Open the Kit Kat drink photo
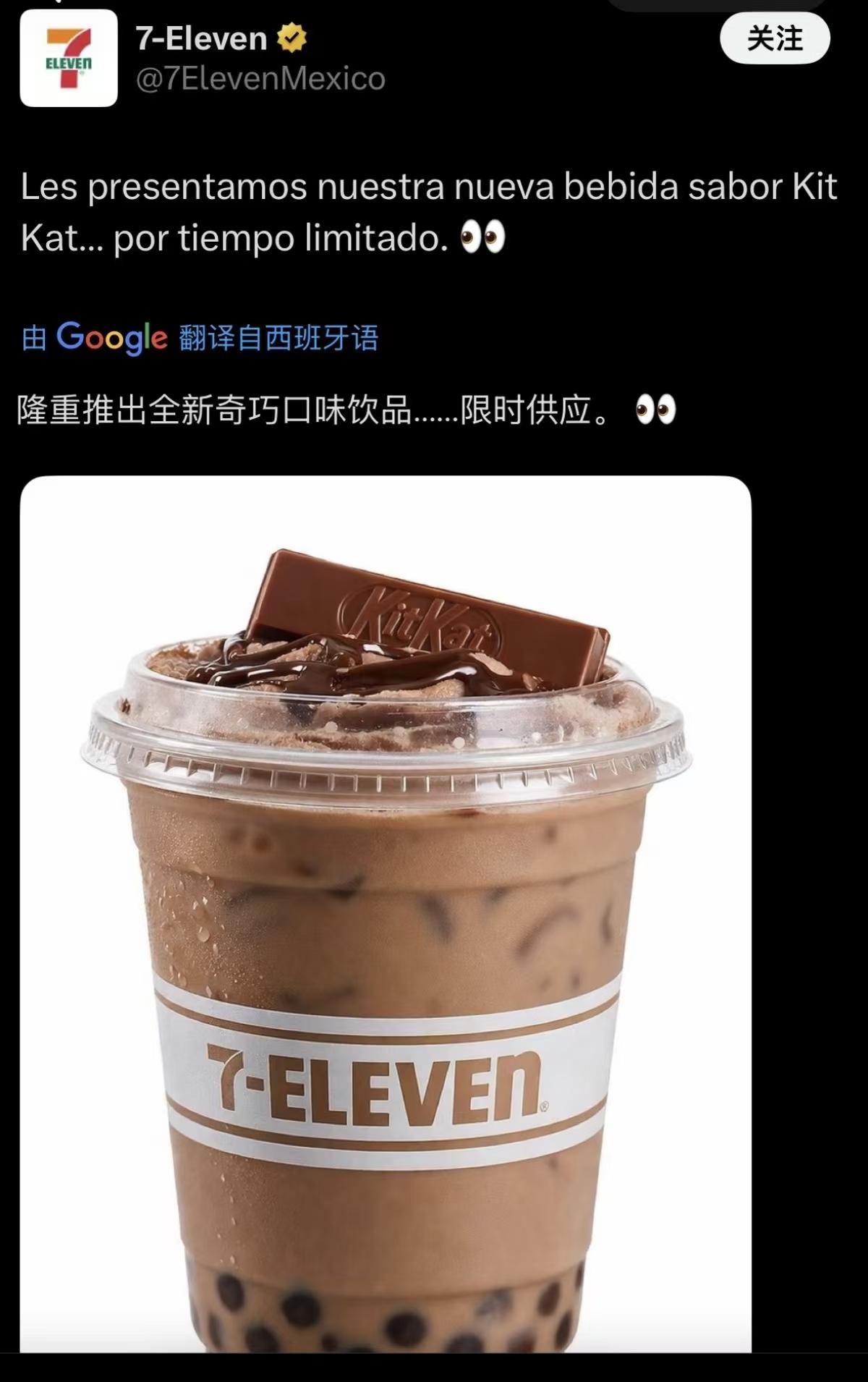The image size is (868, 1382). coord(386,913)
